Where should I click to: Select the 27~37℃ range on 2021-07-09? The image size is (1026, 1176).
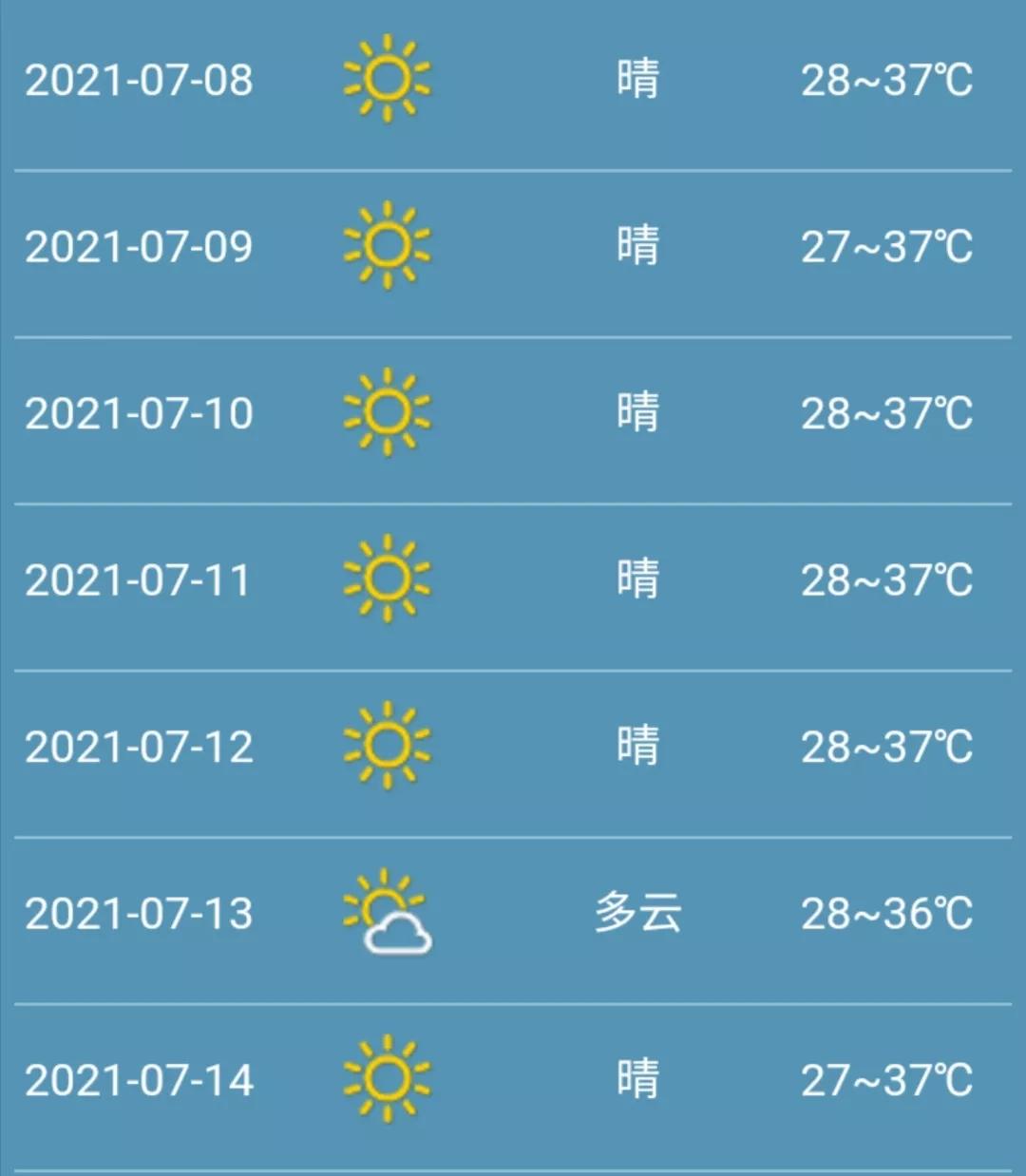click(x=886, y=247)
